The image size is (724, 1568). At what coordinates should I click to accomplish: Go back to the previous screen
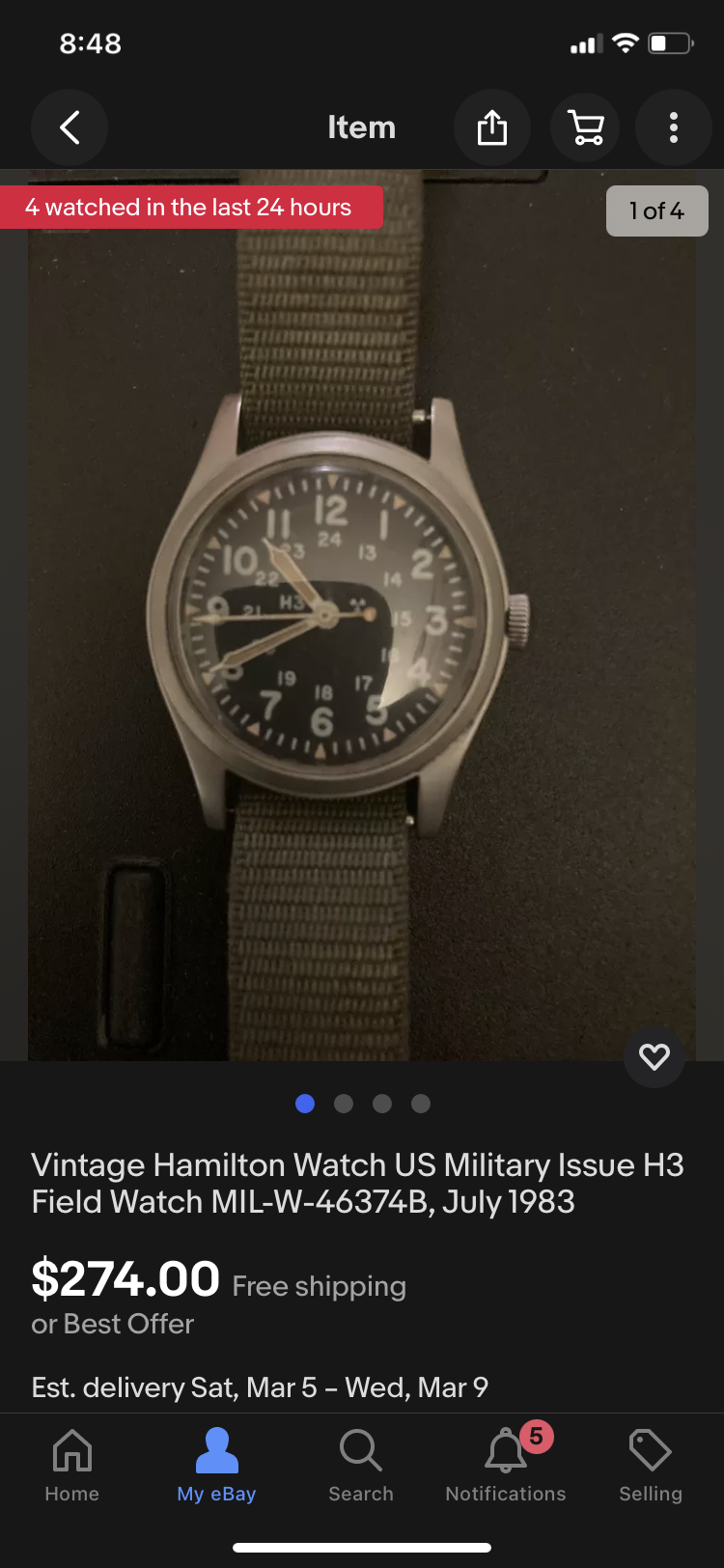(x=70, y=127)
